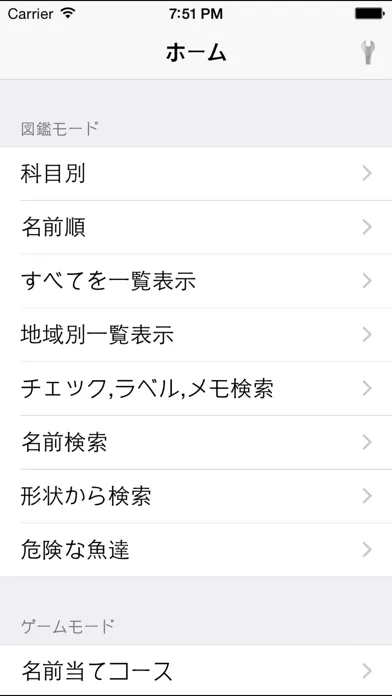View 危険な魚達 list
392x696 pixels.
tap(196, 550)
